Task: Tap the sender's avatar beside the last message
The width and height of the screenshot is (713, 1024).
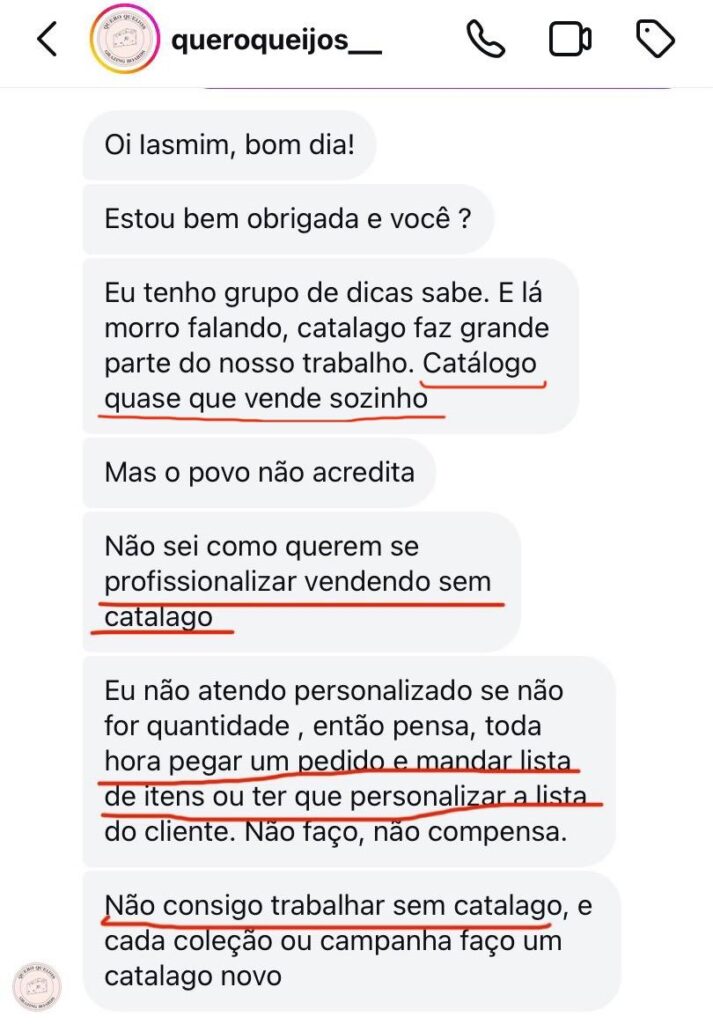Action: point(38,985)
